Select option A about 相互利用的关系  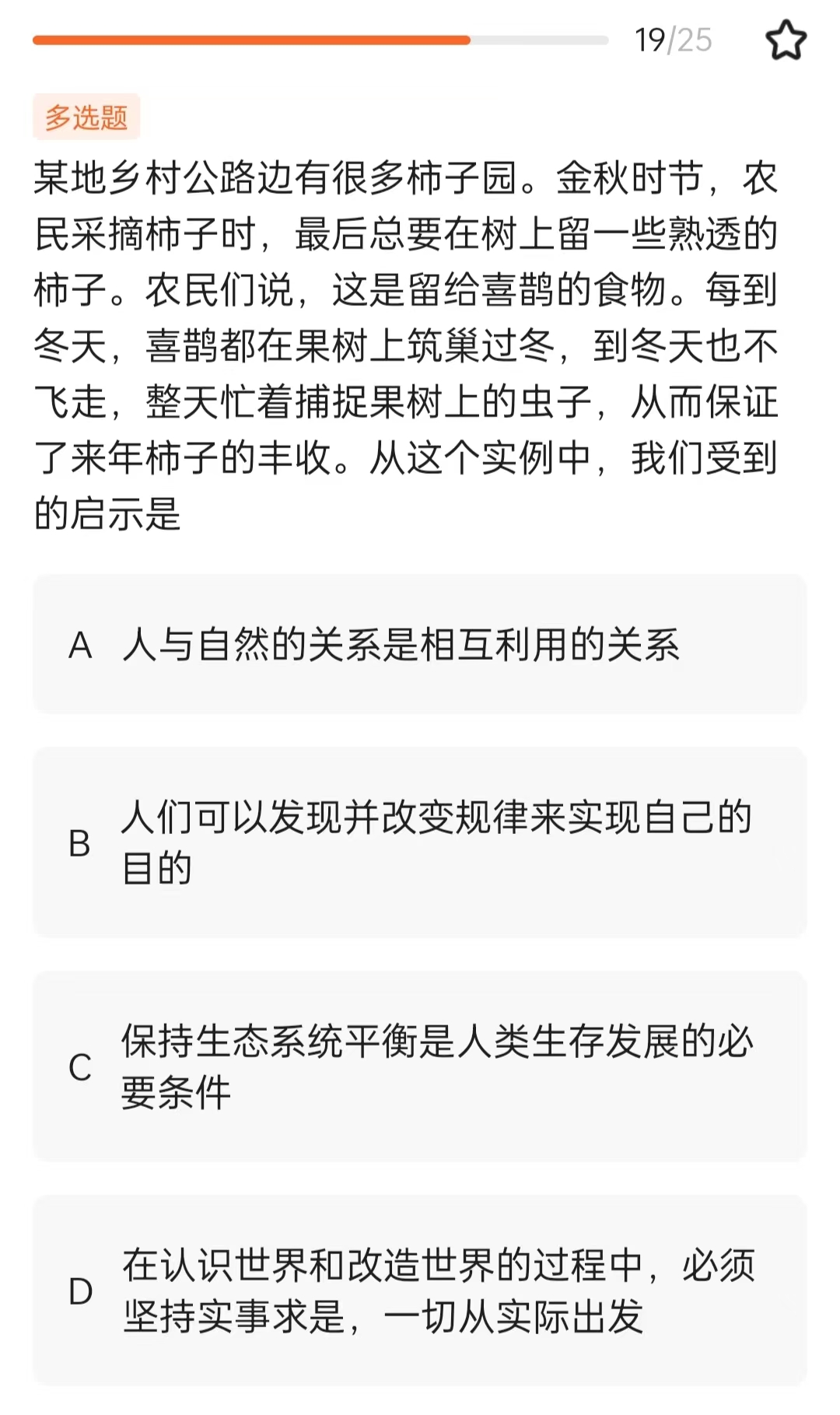pos(420,644)
